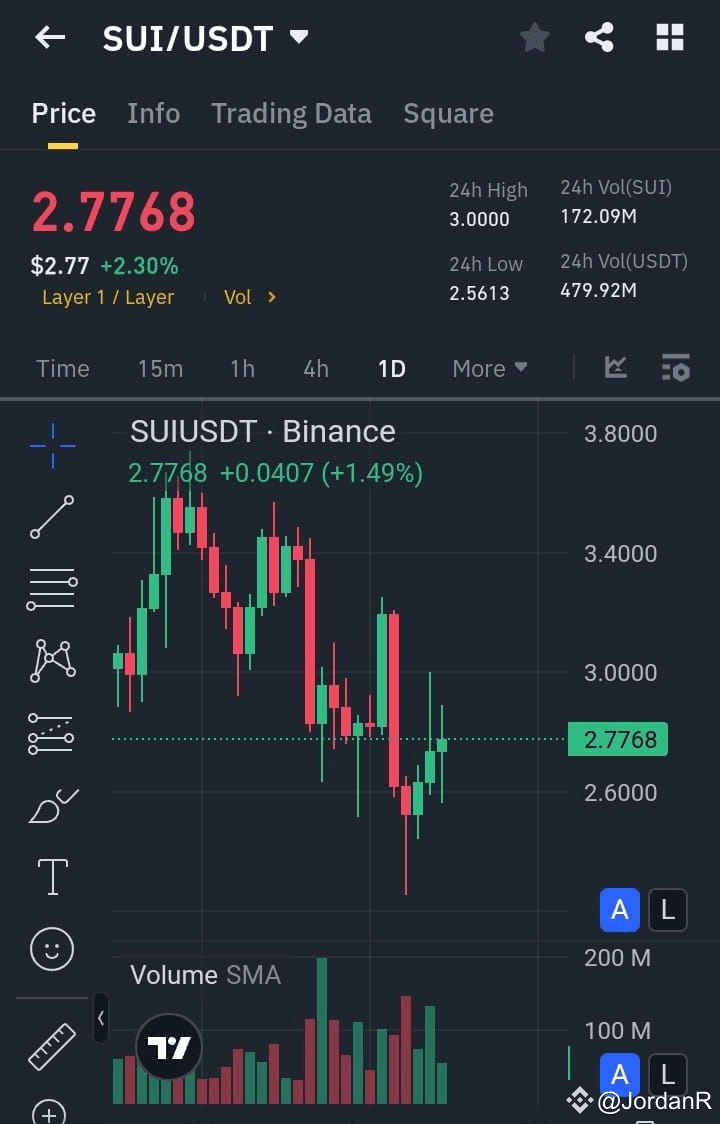Click the TradingView logo on the chart
720x1124 pixels.
coord(168,1046)
